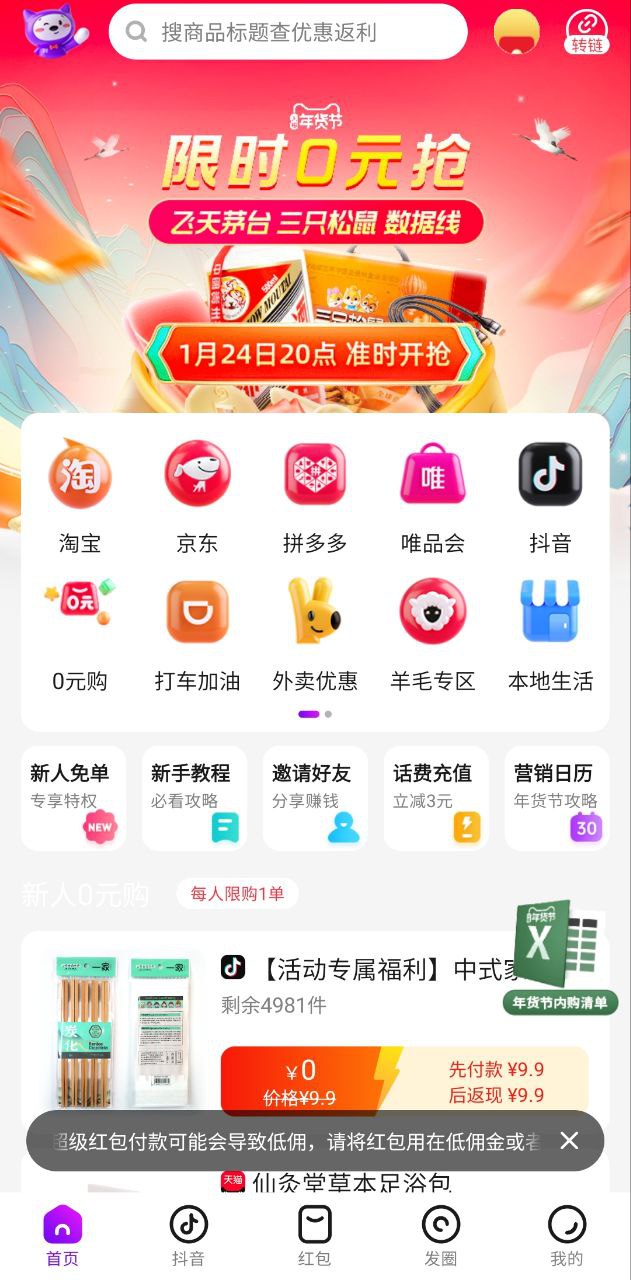
Task: Switch to the 我的 tab
Action: click(x=566, y=1236)
